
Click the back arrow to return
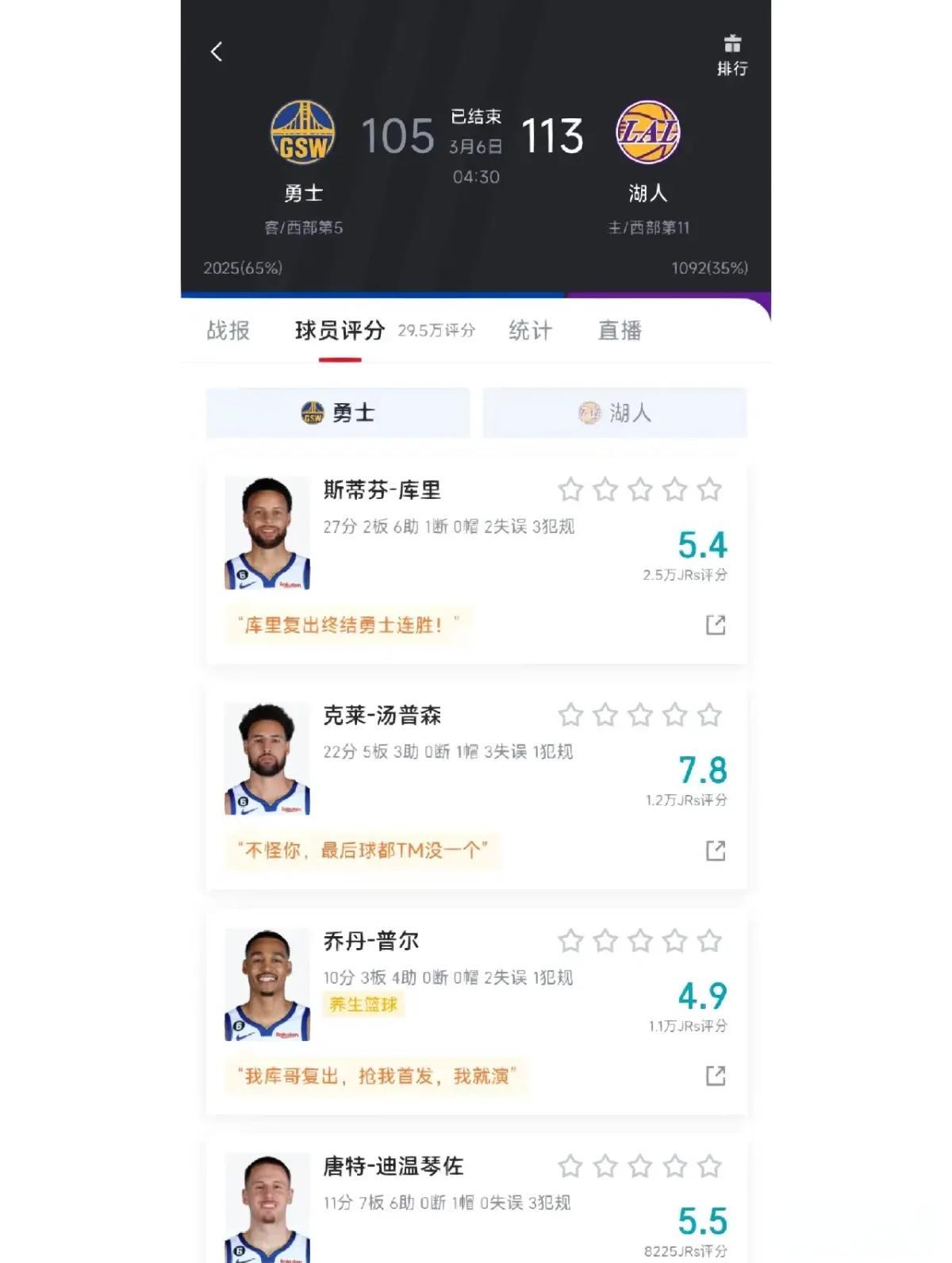(215, 50)
